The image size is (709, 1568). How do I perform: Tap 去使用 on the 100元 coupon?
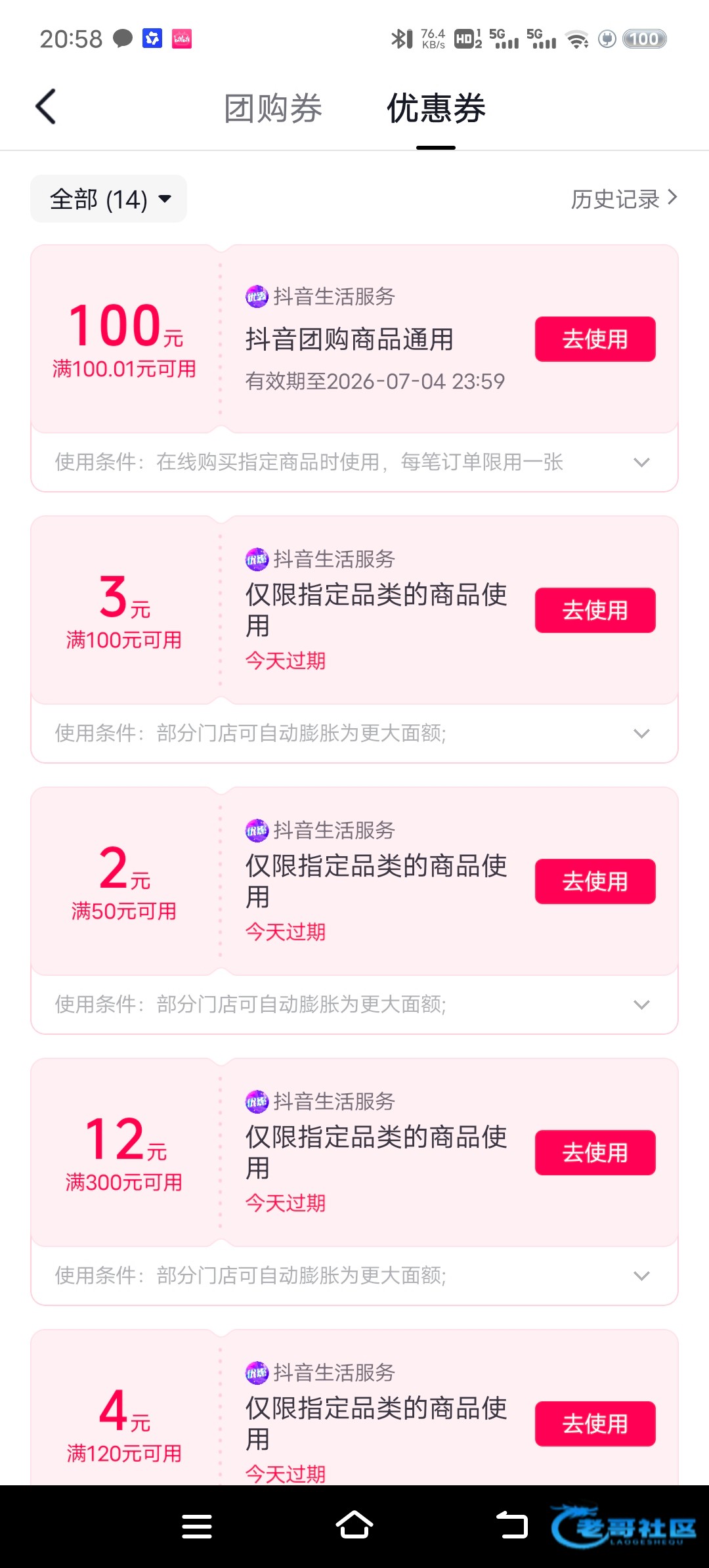pos(595,339)
